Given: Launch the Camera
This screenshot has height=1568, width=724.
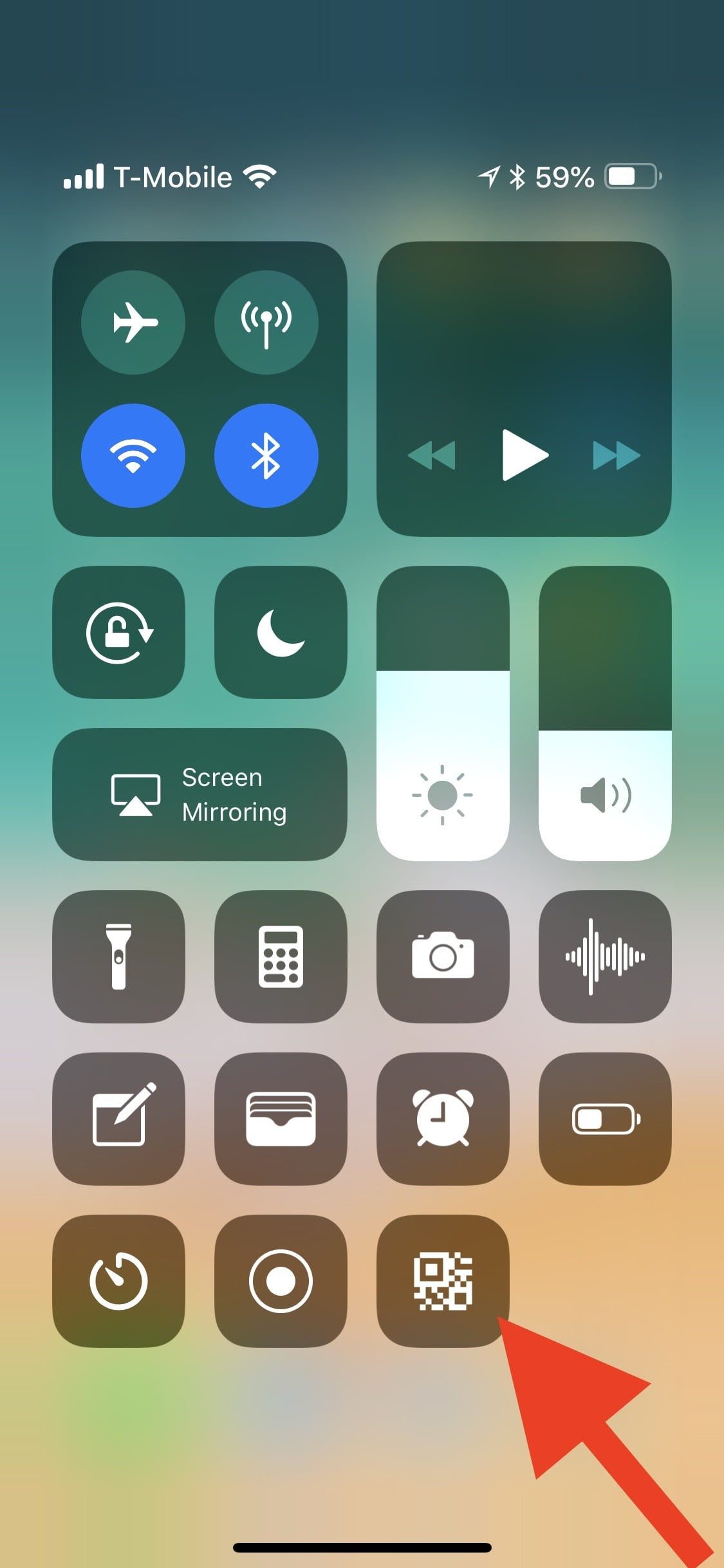Looking at the screenshot, I should [x=443, y=957].
